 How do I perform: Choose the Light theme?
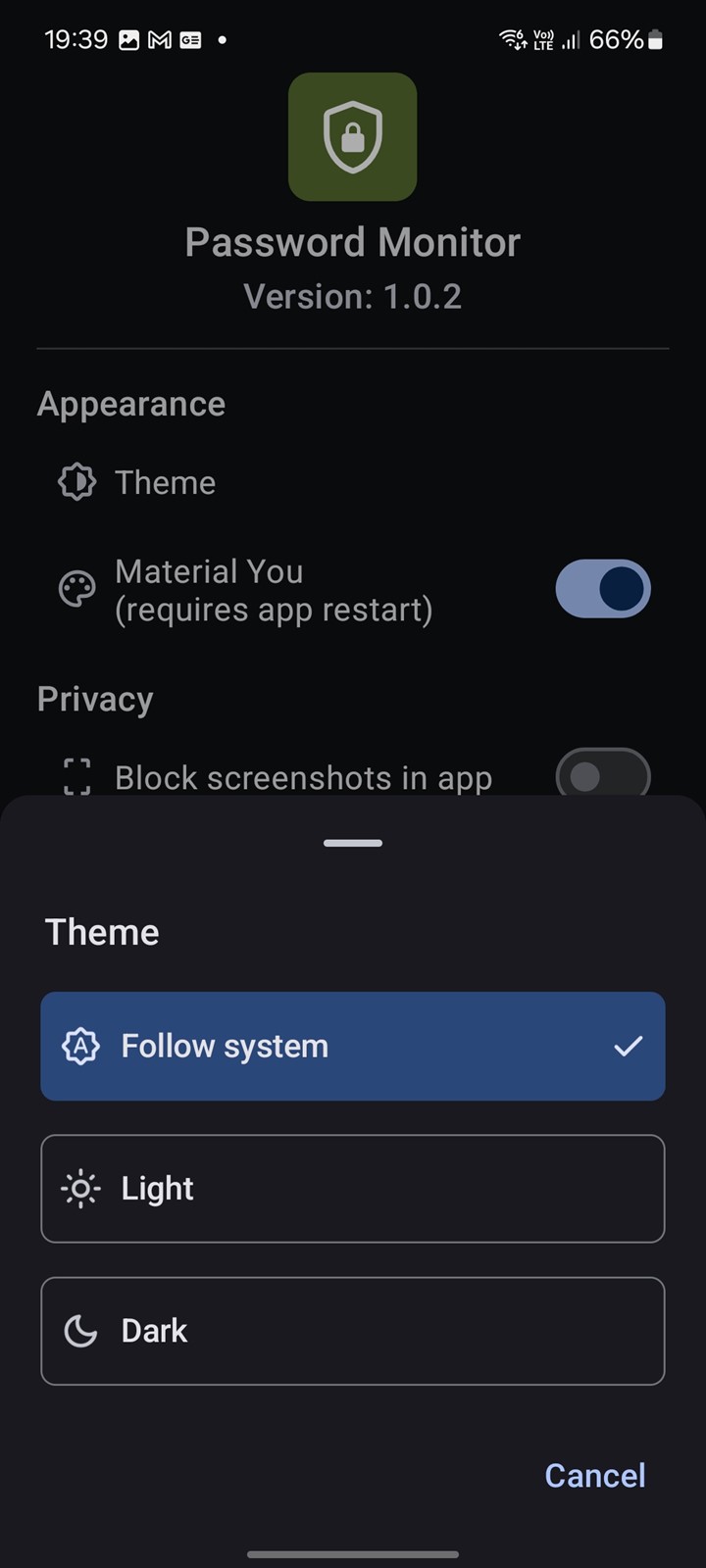click(353, 1189)
